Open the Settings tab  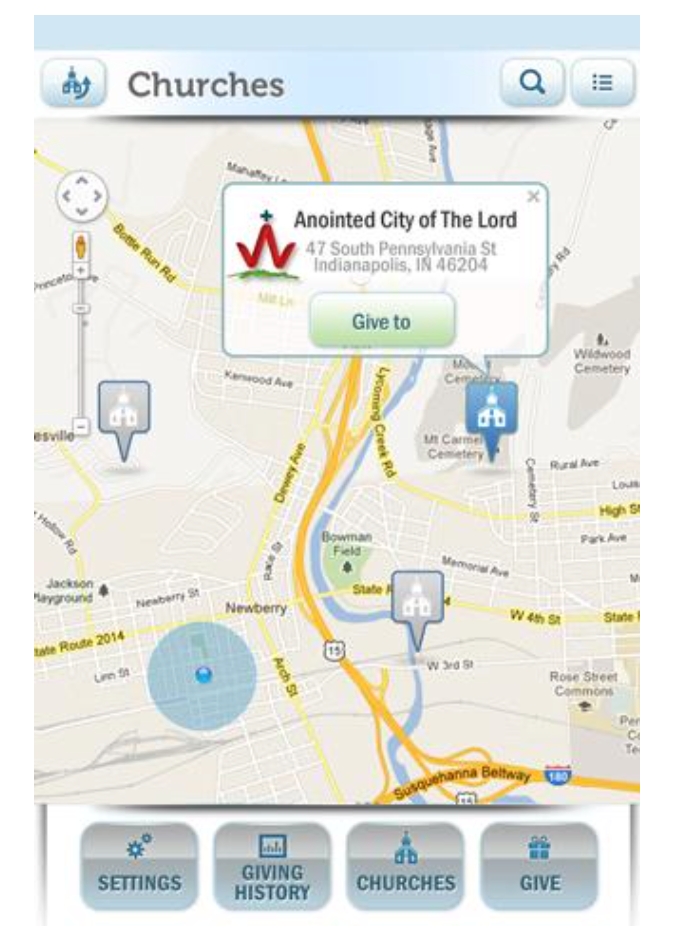click(139, 867)
